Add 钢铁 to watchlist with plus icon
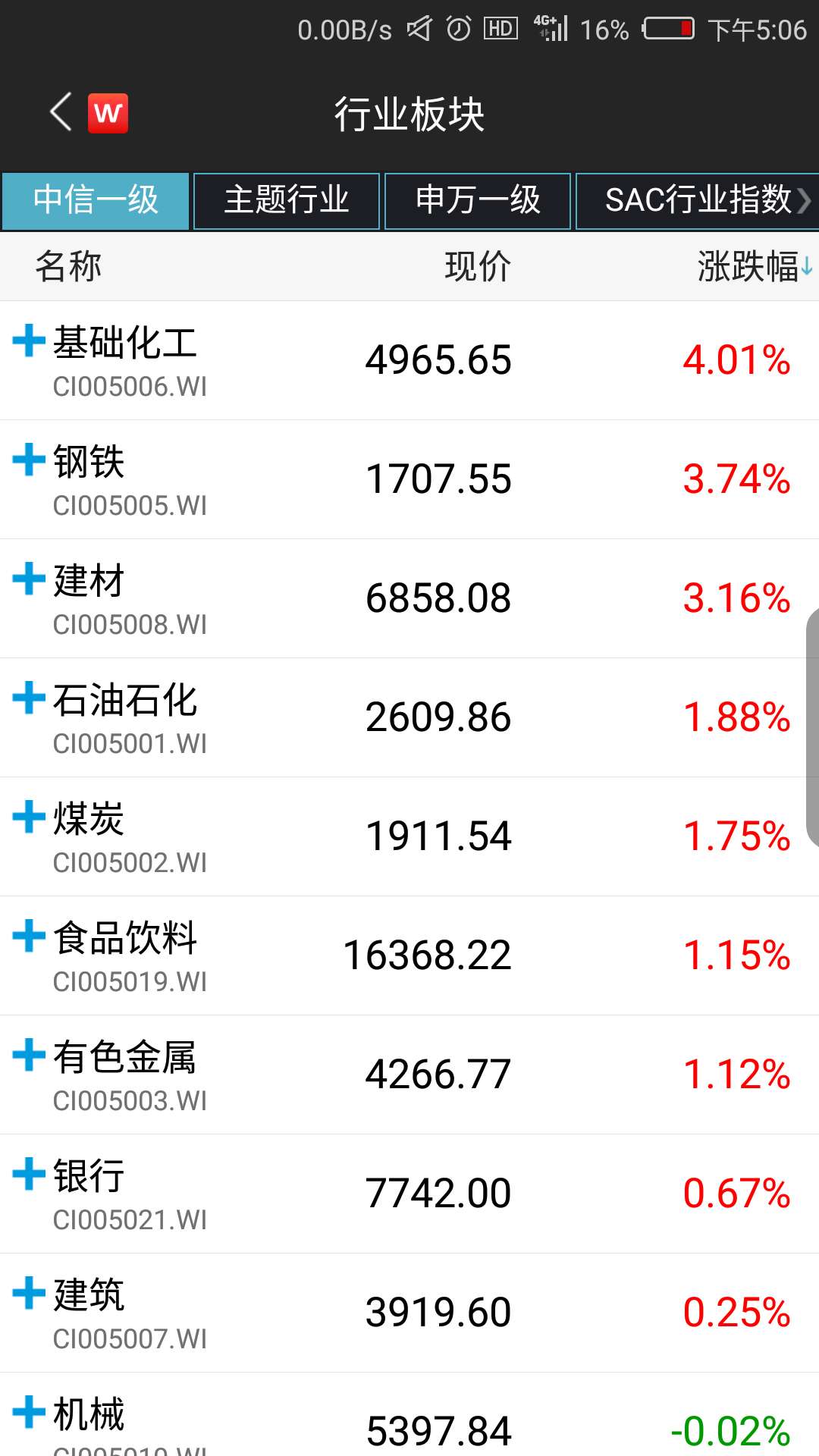The height and width of the screenshot is (1456, 819). click(30, 460)
